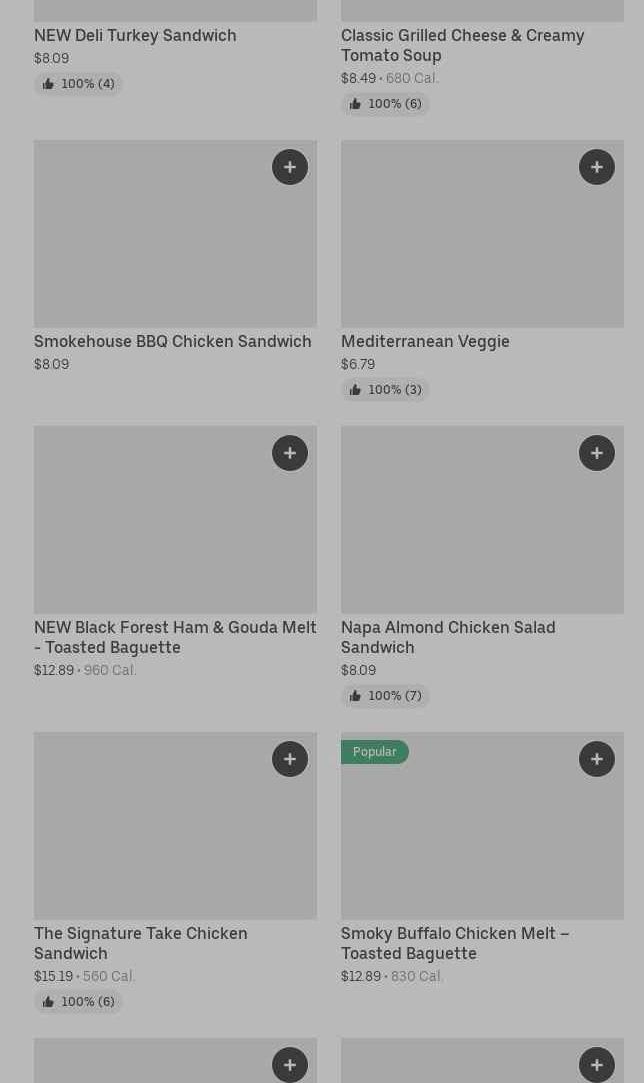Image resolution: width=644 pixels, height=1083 pixels.
Task: View Mediterranean Veggie details
Action: tap(425, 341)
